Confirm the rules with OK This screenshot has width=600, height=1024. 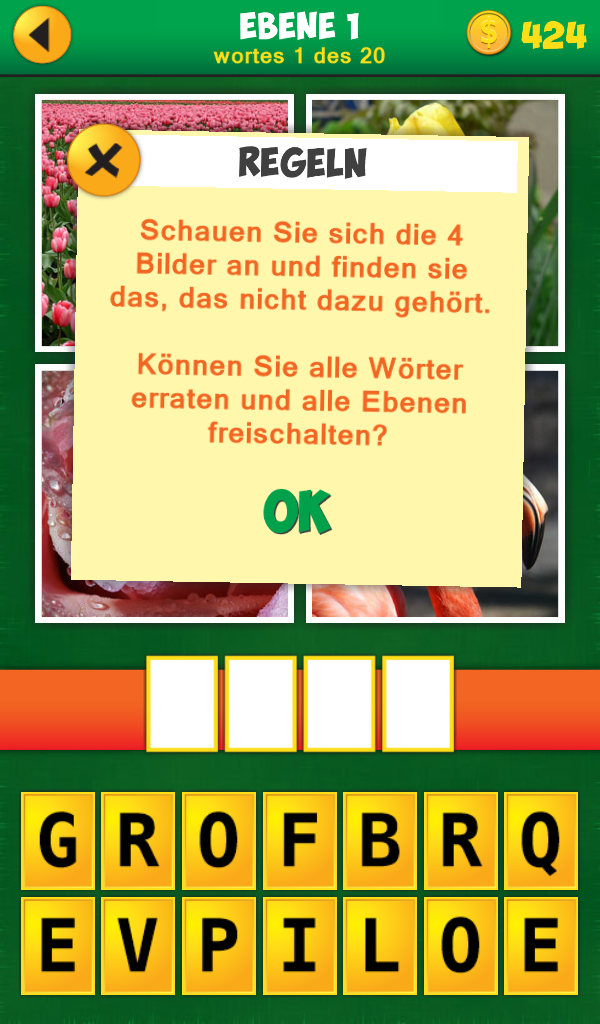tap(297, 512)
